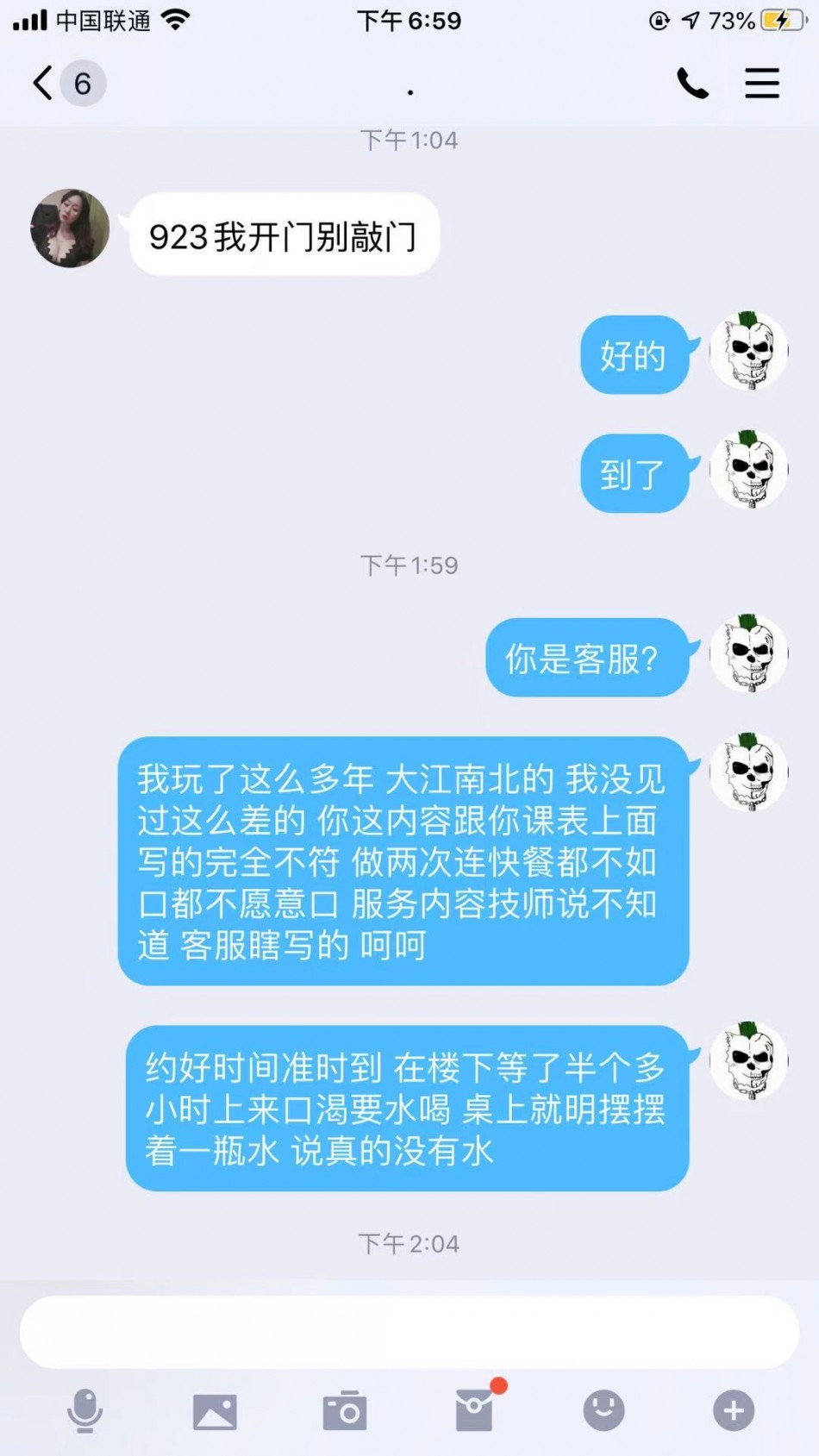Viewport: 819px width, 1456px height.
Task: Open the red envelope option
Action: click(474, 1409)
